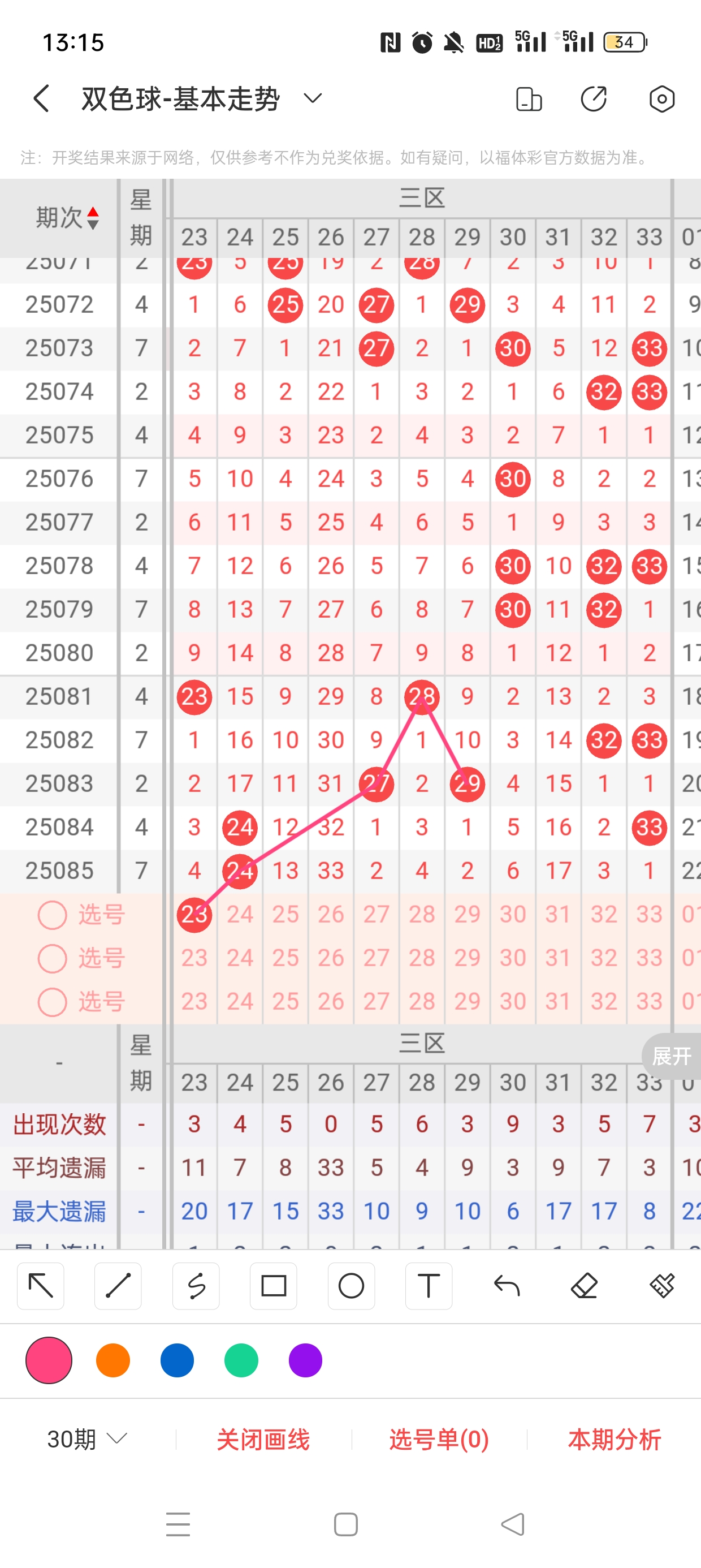
Task: Select the rectangle shape tool
Action: point(273,1286)
